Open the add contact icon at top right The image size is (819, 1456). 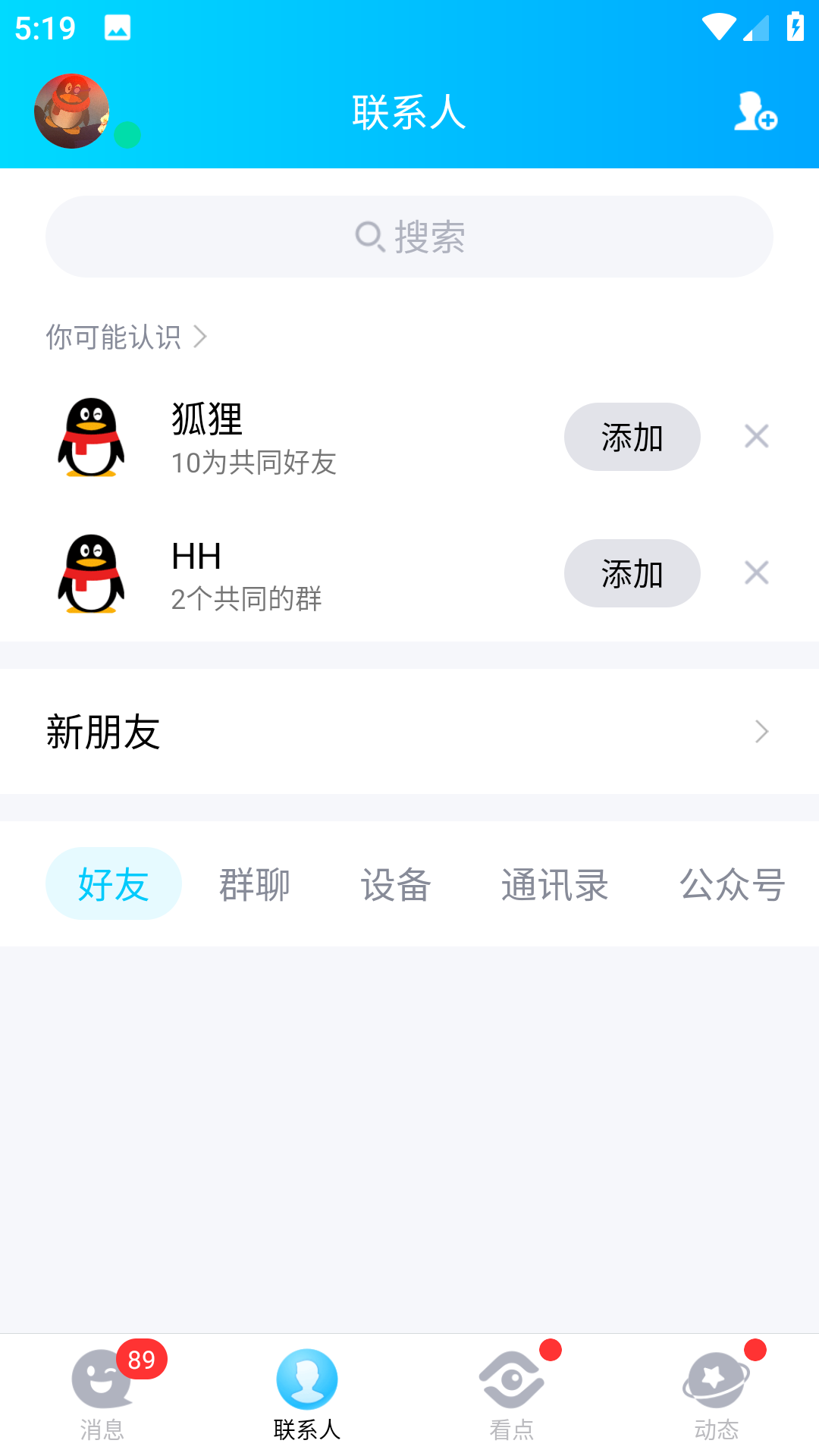[x=756, y=114]
